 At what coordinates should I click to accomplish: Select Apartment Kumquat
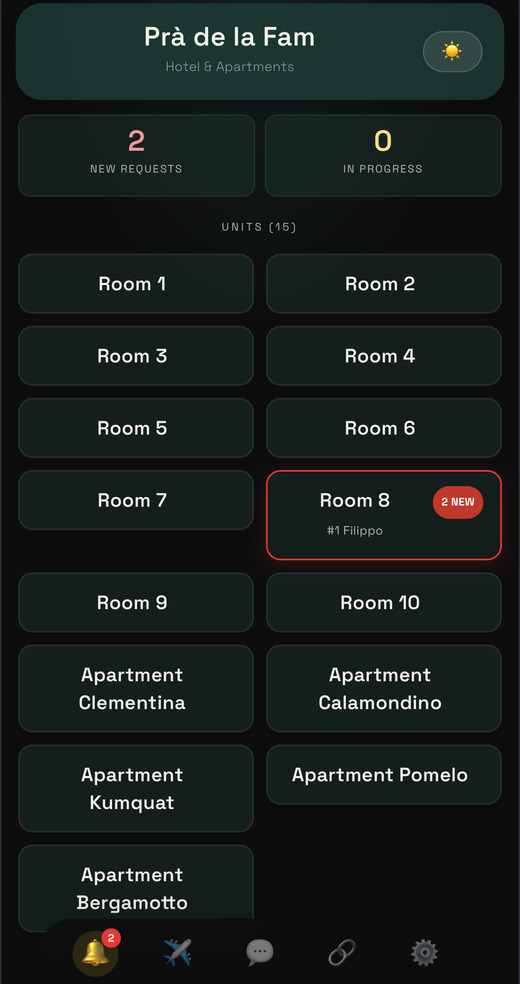(136, 788)
